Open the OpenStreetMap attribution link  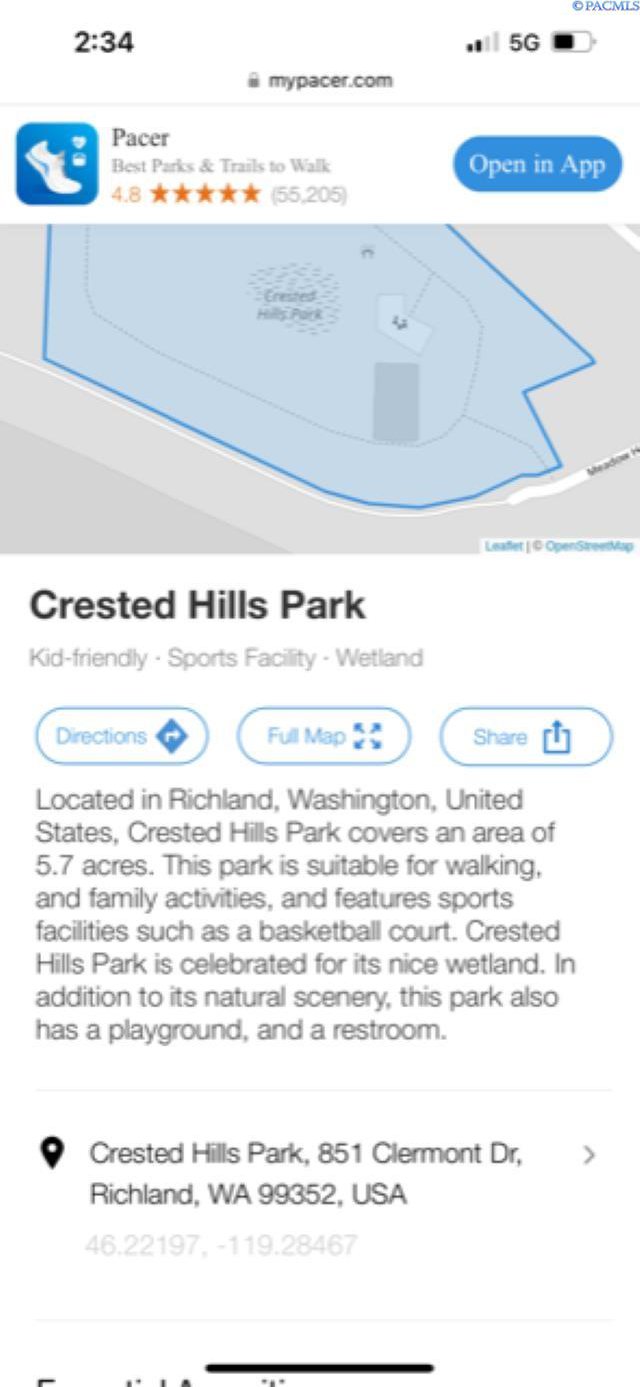588,546
